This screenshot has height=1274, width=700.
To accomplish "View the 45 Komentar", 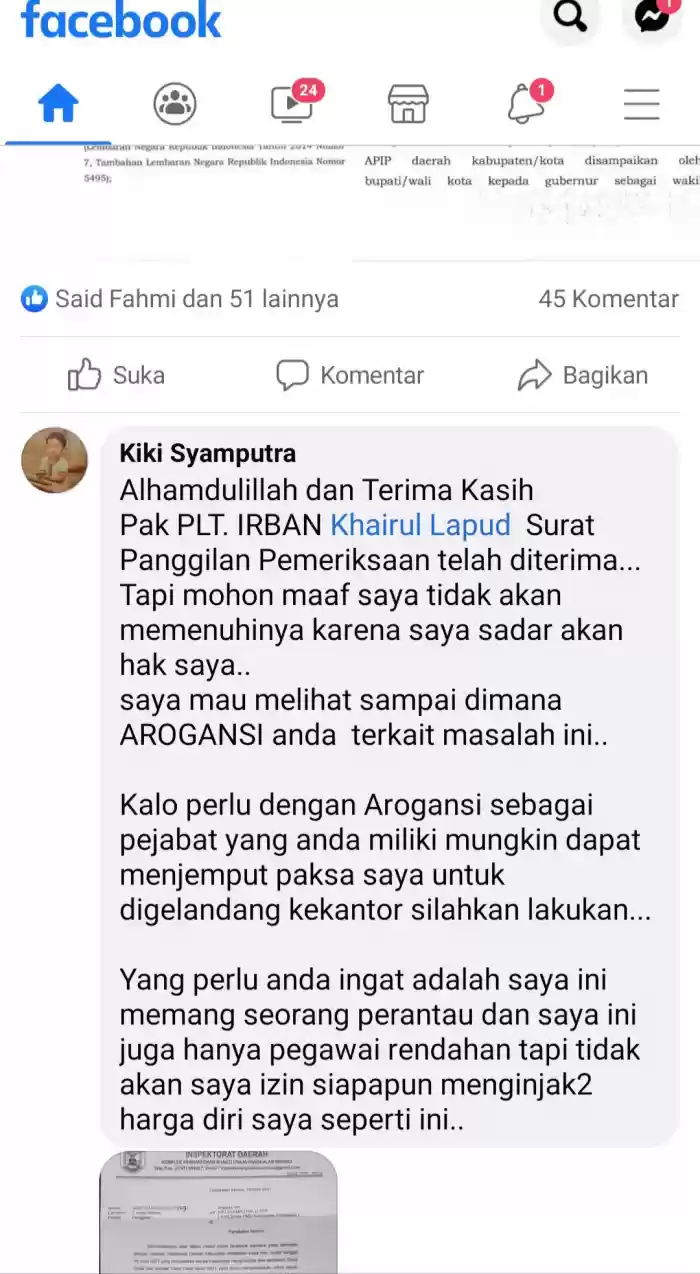I will [x=608, y=298].
